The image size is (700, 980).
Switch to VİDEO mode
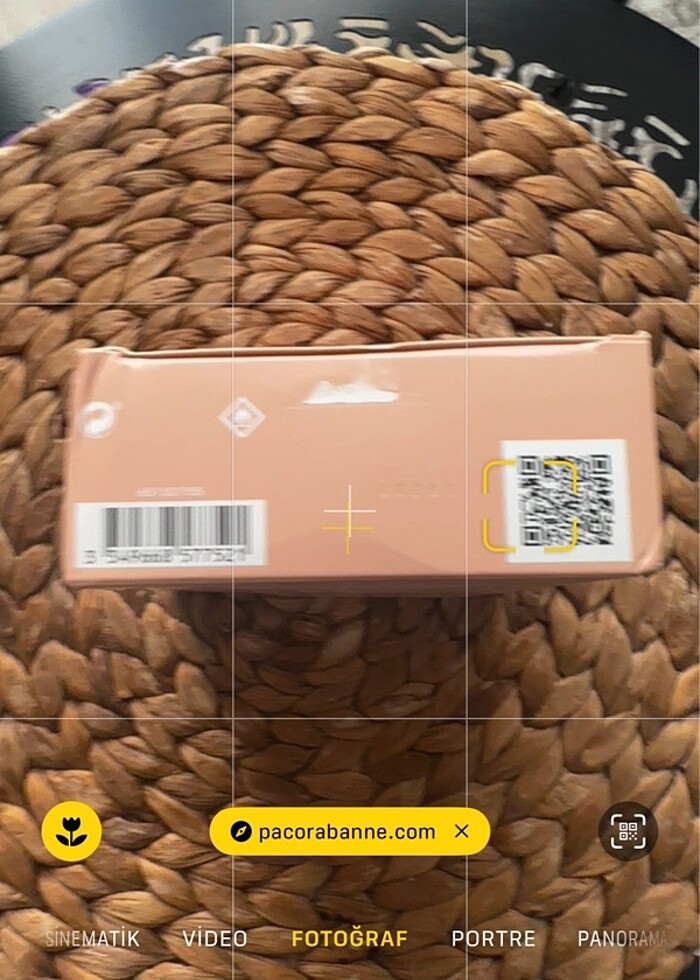(x=215, y=939)
